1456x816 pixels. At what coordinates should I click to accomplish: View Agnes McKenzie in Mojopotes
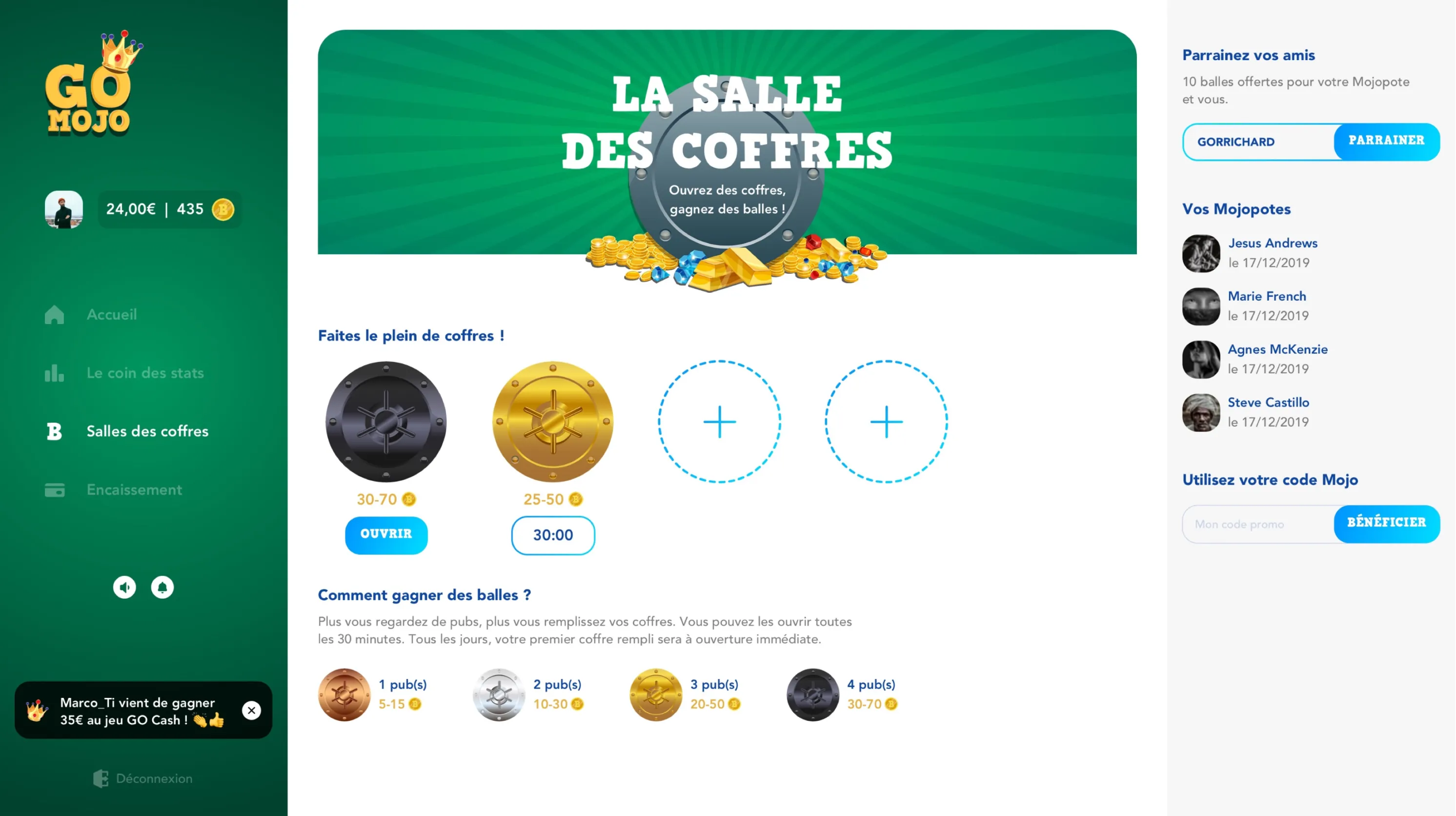pos(1277,350)
